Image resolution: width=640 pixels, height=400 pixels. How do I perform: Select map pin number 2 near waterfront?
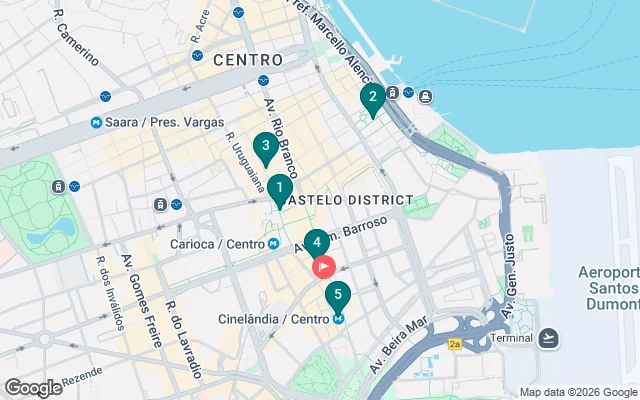pyautogui.click(x=372, y=98)
